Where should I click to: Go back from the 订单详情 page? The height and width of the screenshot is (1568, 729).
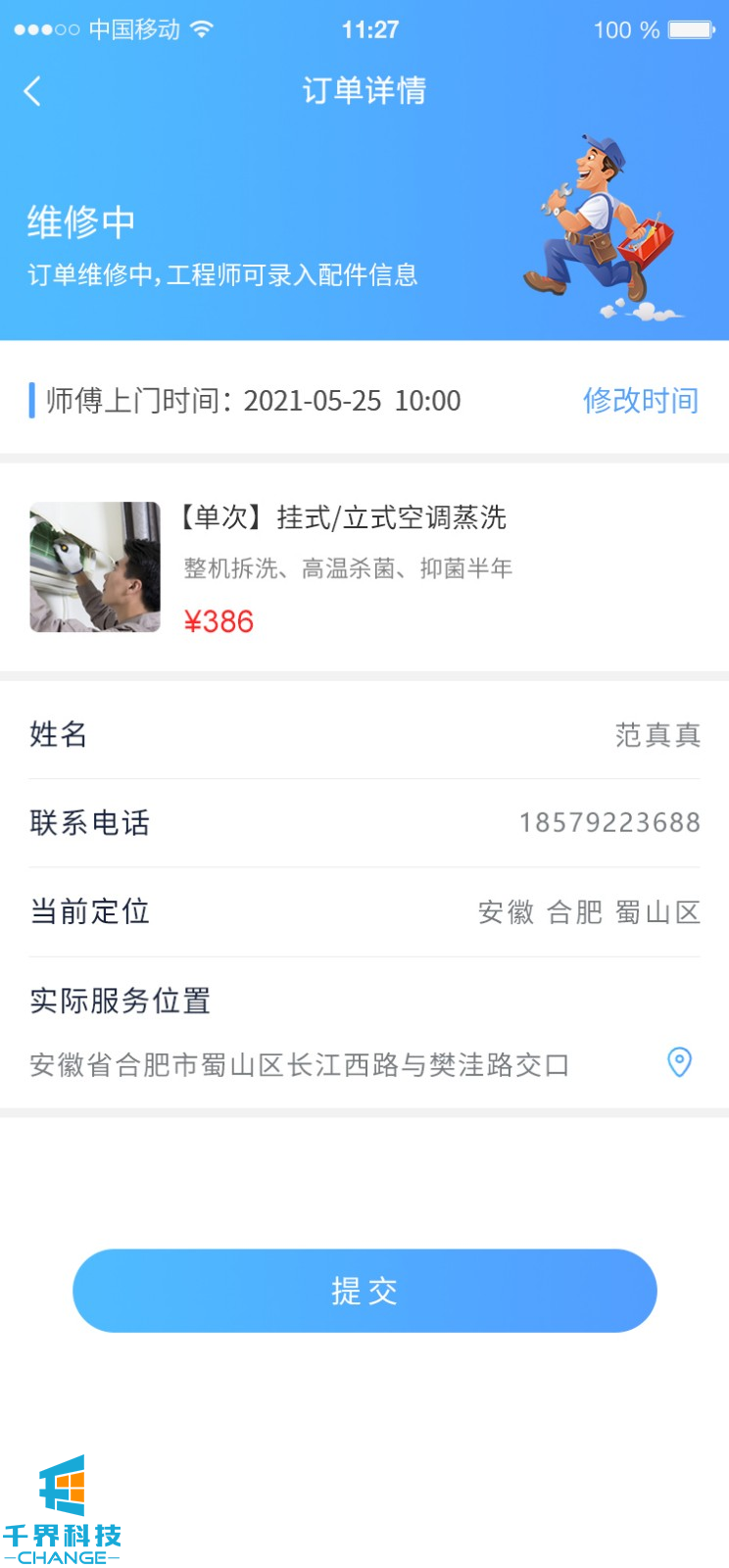32,91
